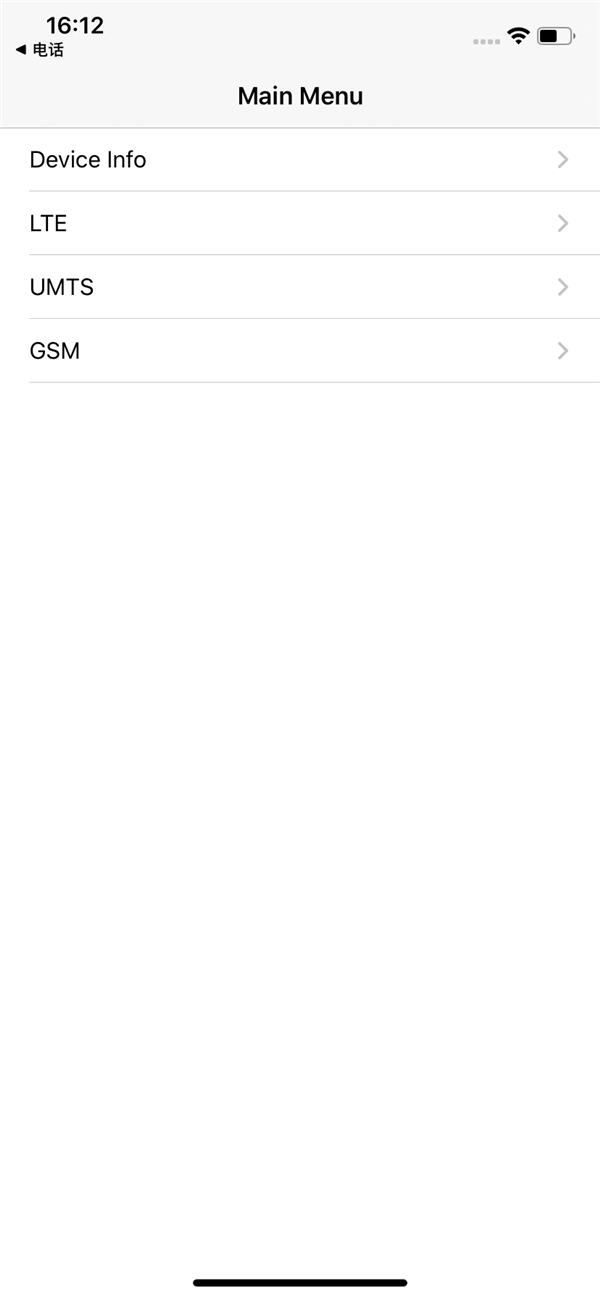The height and width of the screenshot is (1298, 600).
Task: Open the Device Info row
Action: click(300, 160)
